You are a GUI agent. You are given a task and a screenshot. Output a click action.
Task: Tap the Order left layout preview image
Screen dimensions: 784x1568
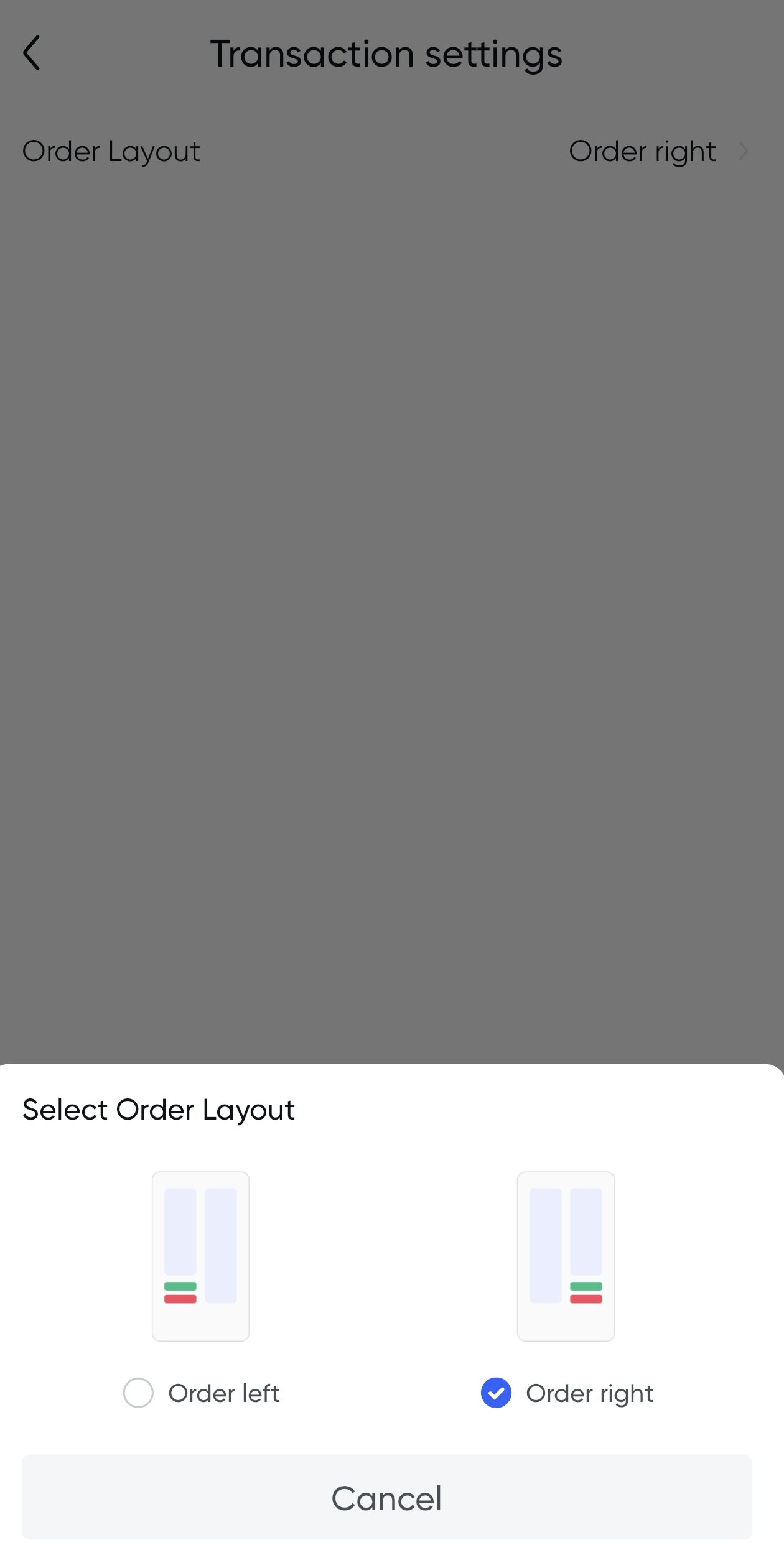pos(200,1256)
